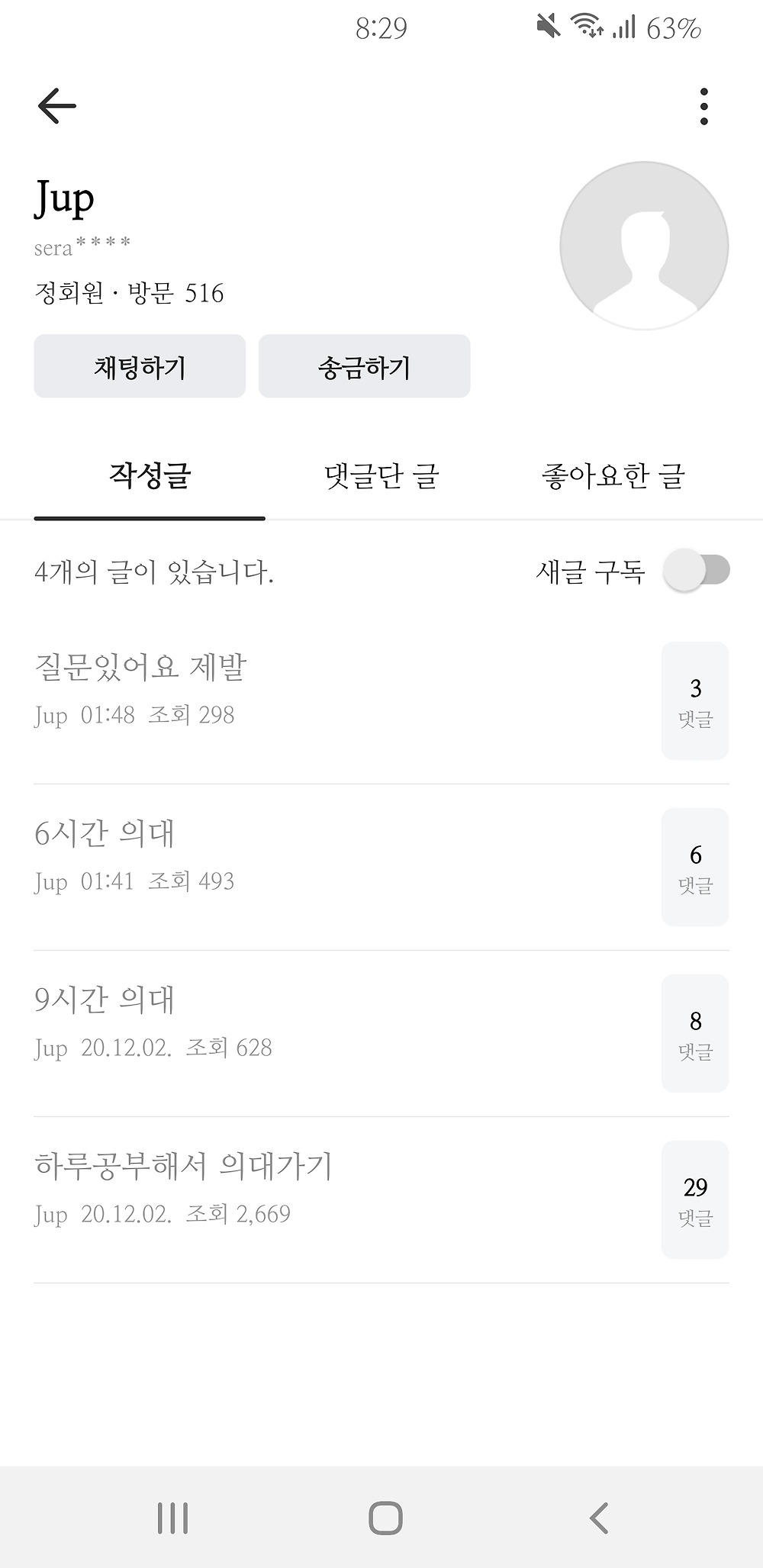Switch to the 댓글단 글 tab
Viewport: 763px width, 1568px height.
click(x=381, y=476)
